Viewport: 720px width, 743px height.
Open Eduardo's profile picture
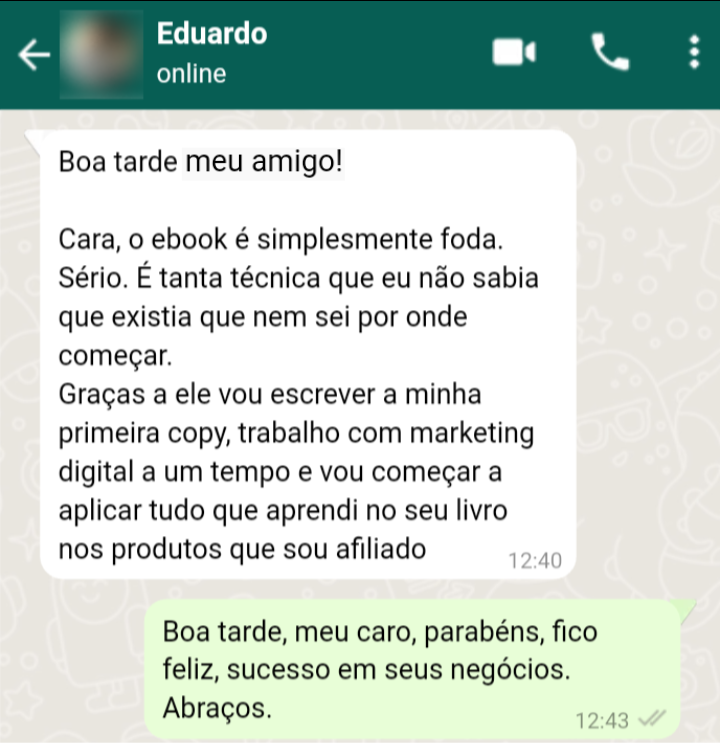pos(101,54)
